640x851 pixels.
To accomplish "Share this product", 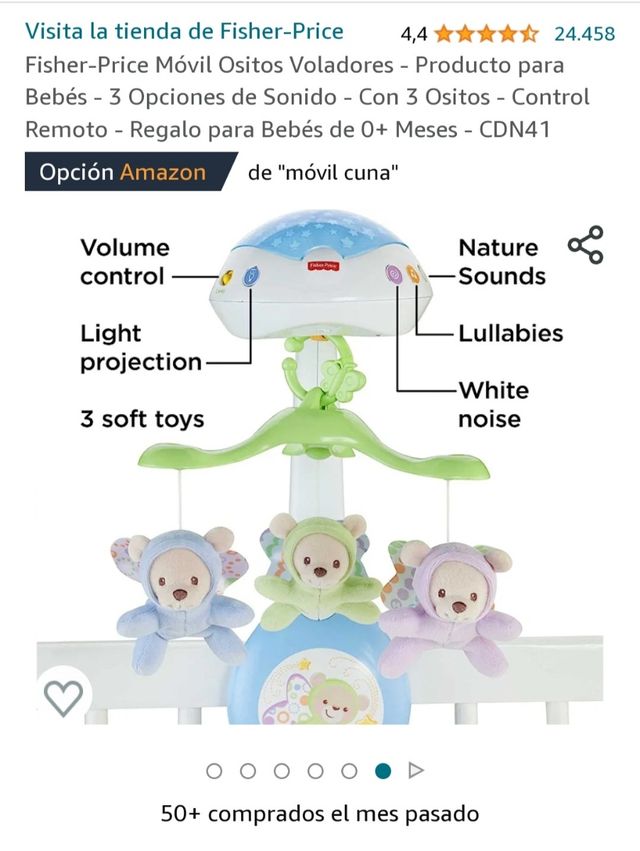I will point(585,245).
